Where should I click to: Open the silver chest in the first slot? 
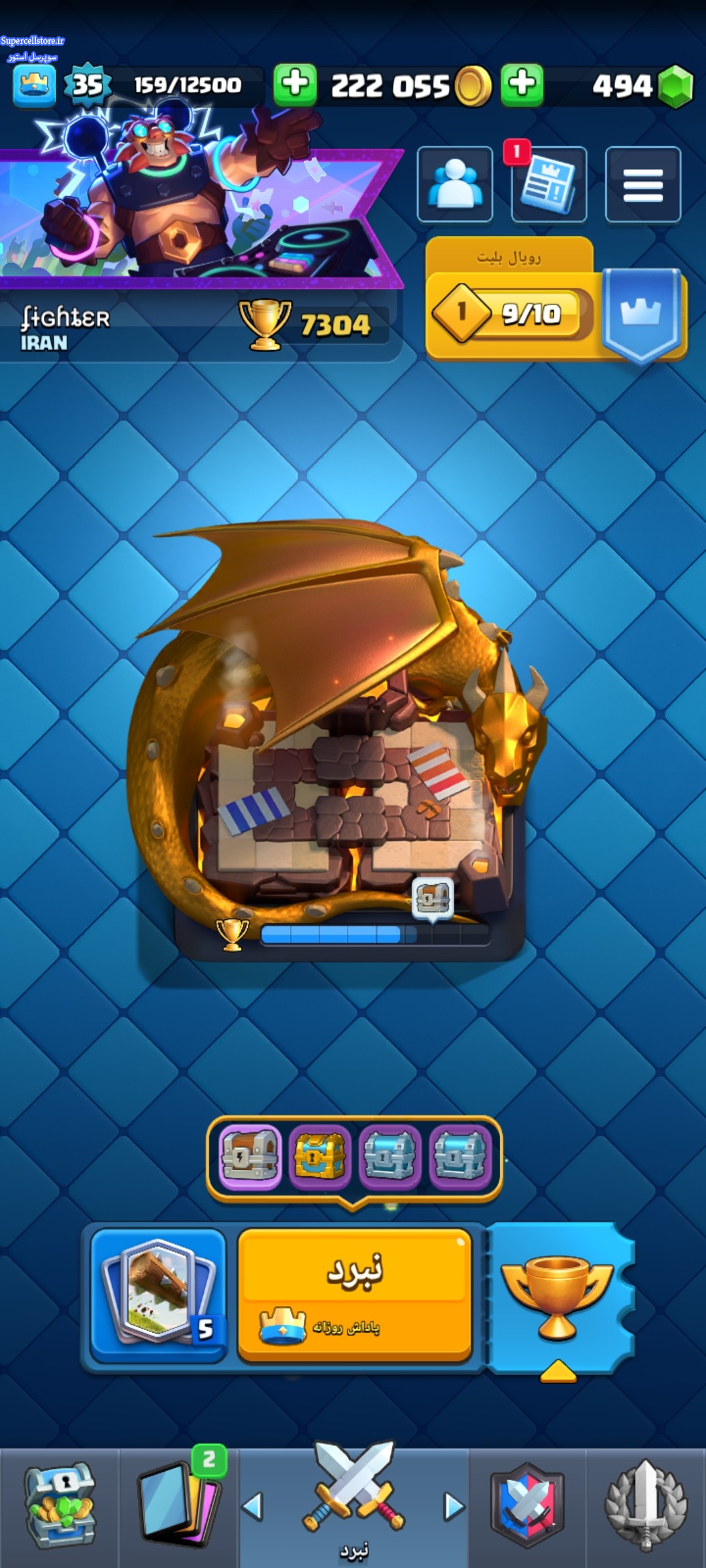coord(250,1156)
